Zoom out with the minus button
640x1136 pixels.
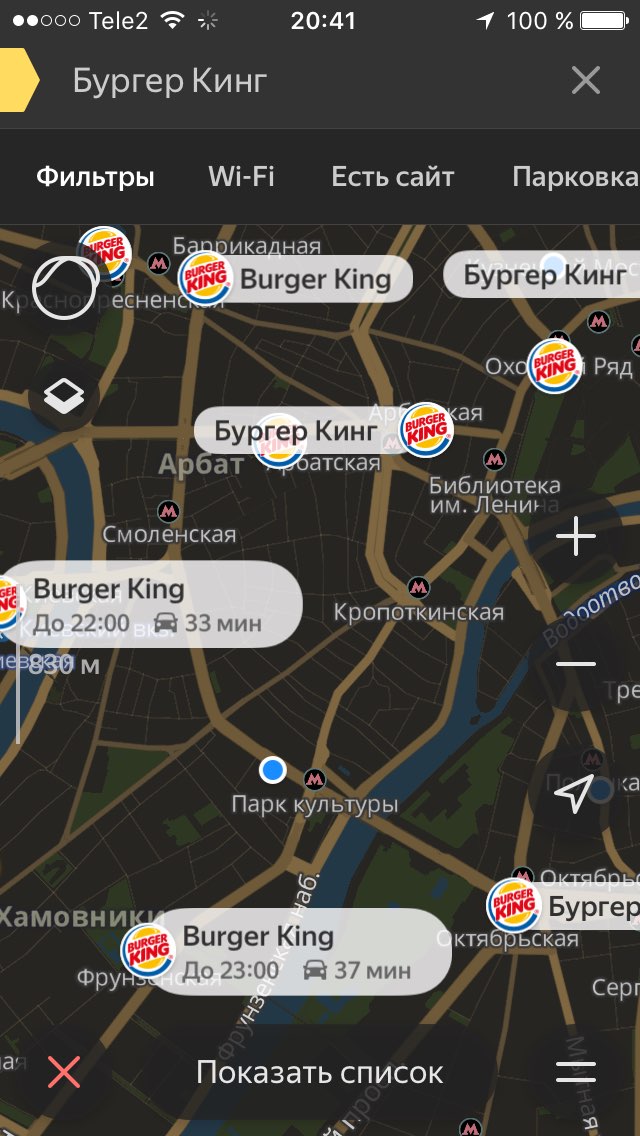coord(576,664)
